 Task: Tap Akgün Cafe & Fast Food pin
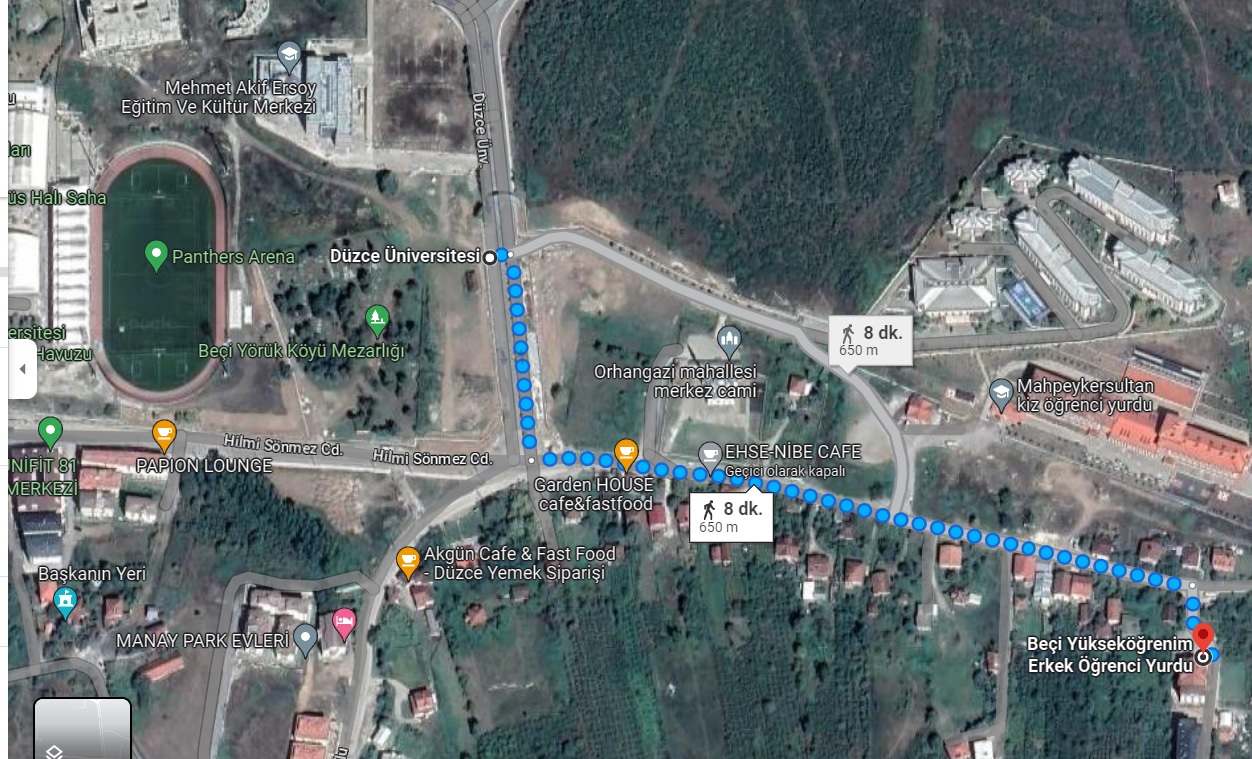click(x=408, y=561)
